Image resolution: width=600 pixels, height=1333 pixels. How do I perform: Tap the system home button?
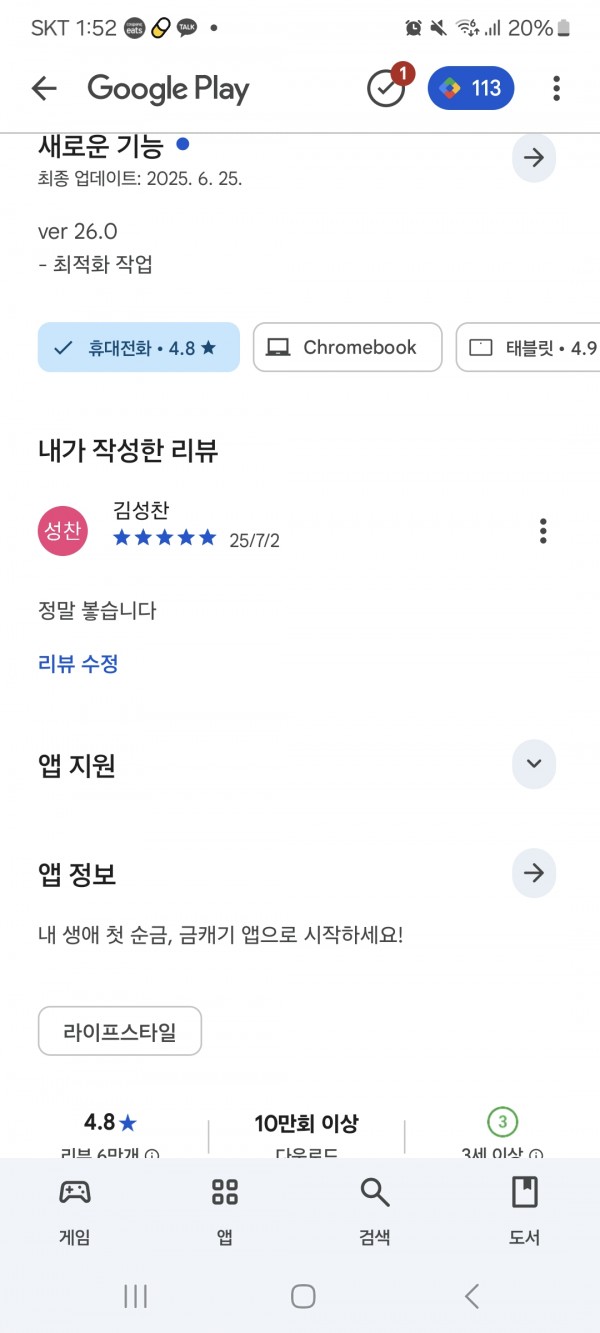point(303,1297)
